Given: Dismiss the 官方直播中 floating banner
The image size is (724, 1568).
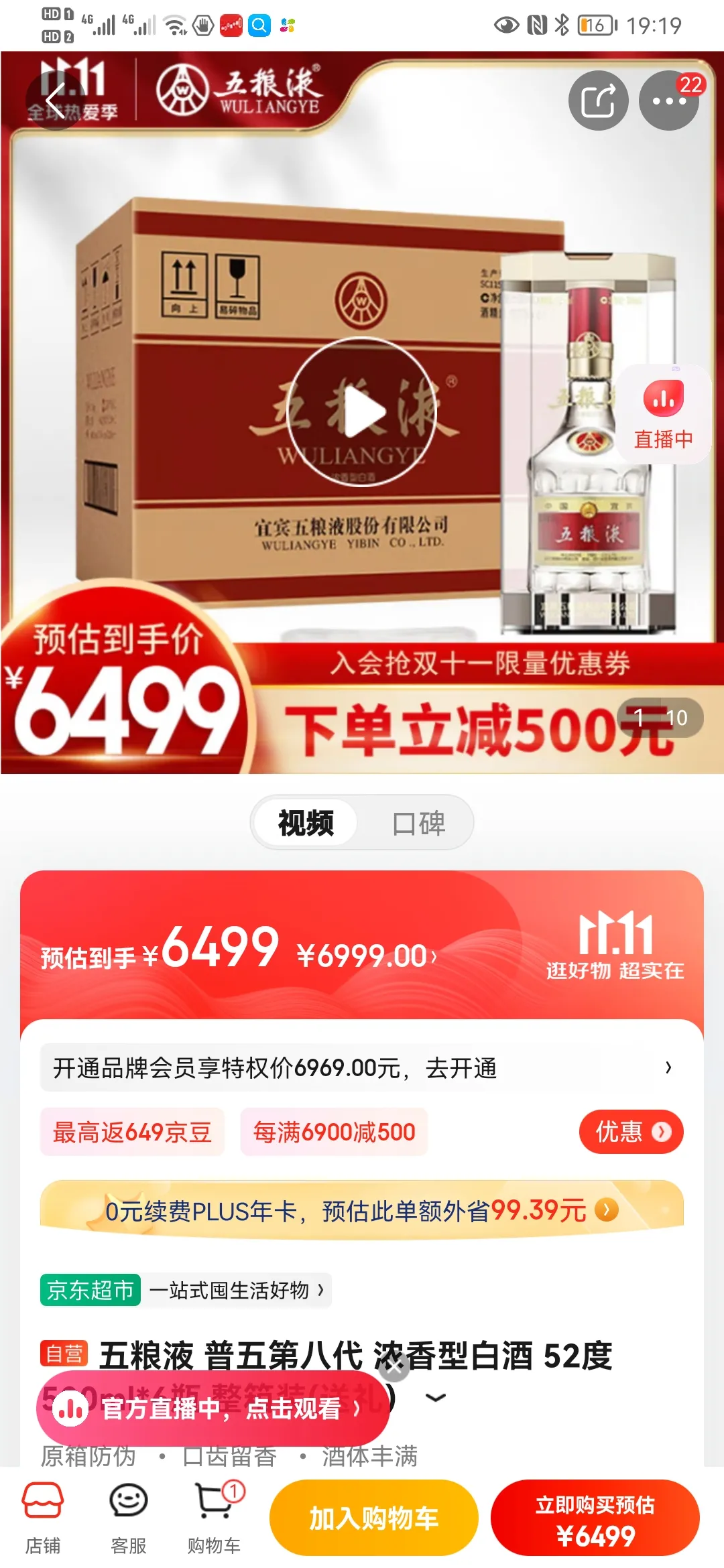Looking at the screenshot, I should click(x=394, y=1367).
